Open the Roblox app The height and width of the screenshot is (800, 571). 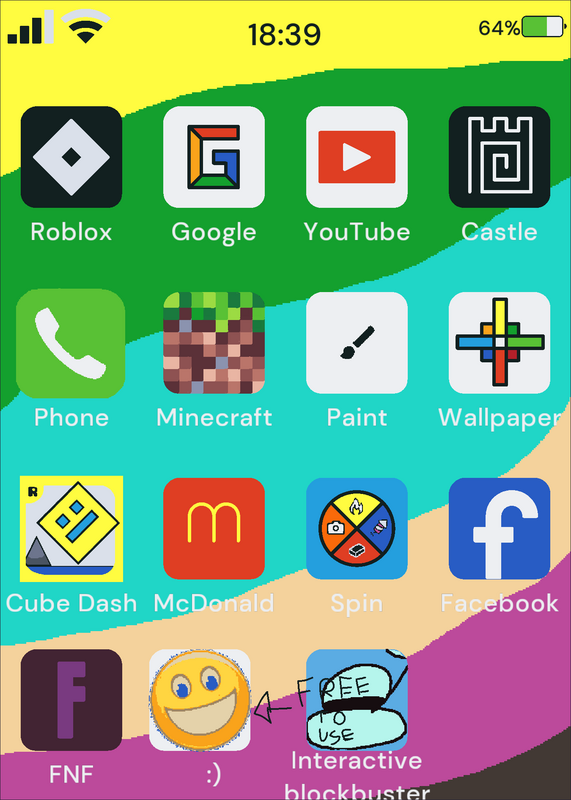tap(71, 157)
